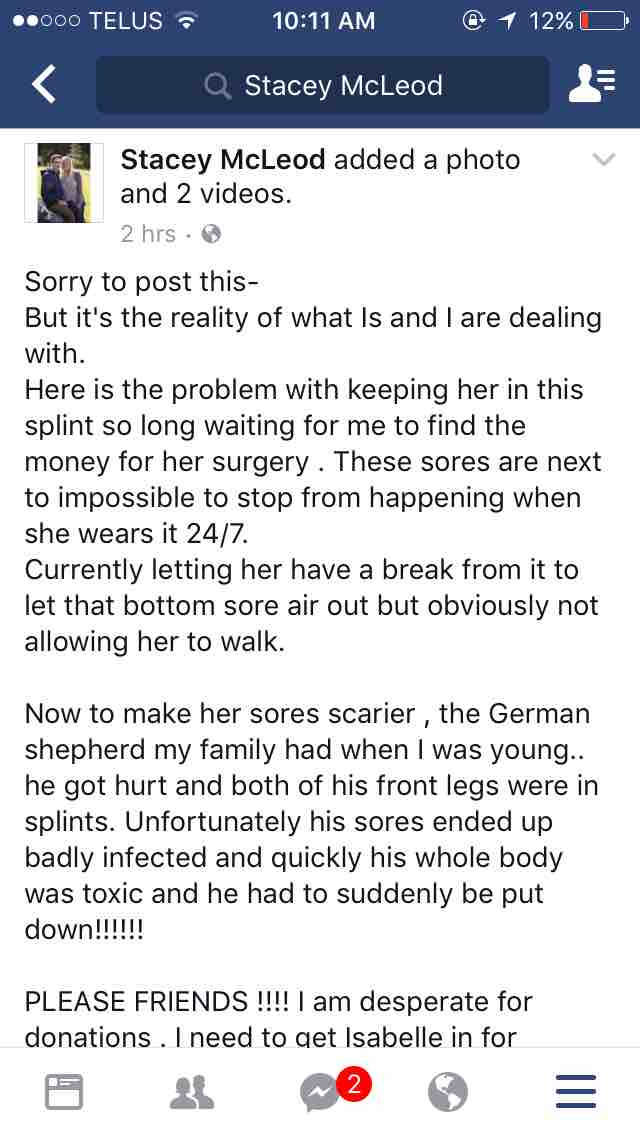Image resolution: width=640 pixels, height=1136 pixels.
Task: Switch to the News Feed tab
Action: pyautogui.click(x=64, y=1091)
